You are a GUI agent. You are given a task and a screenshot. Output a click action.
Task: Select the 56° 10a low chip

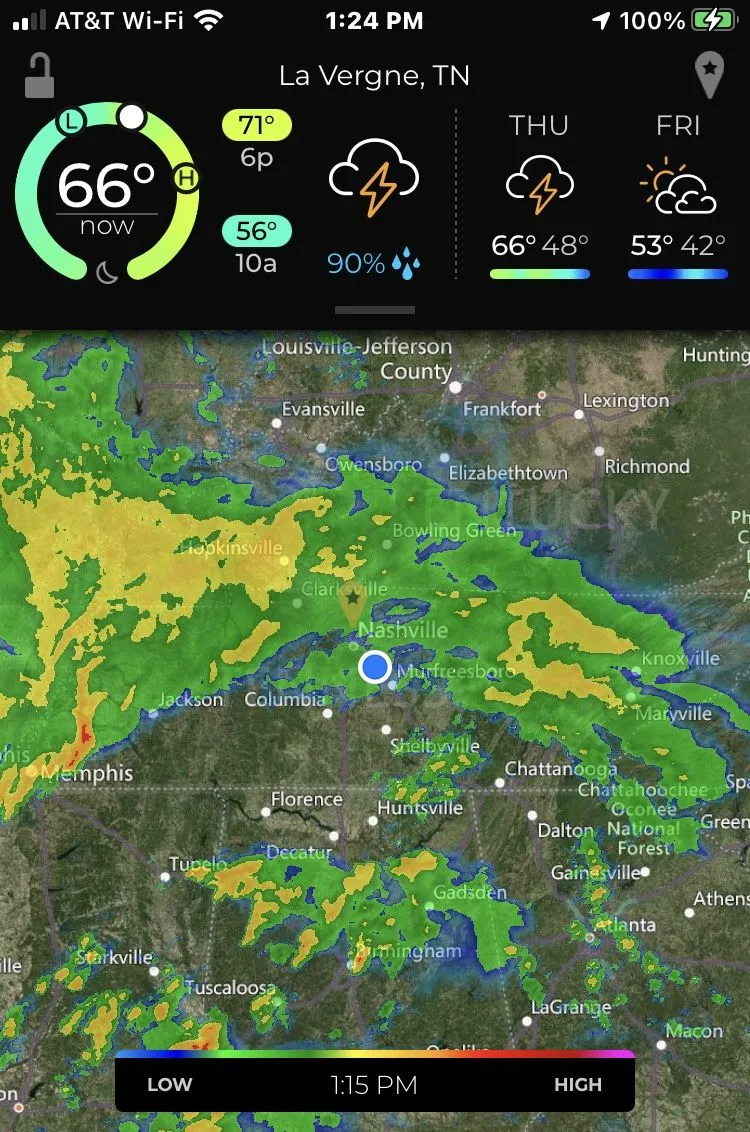(257, 246)
